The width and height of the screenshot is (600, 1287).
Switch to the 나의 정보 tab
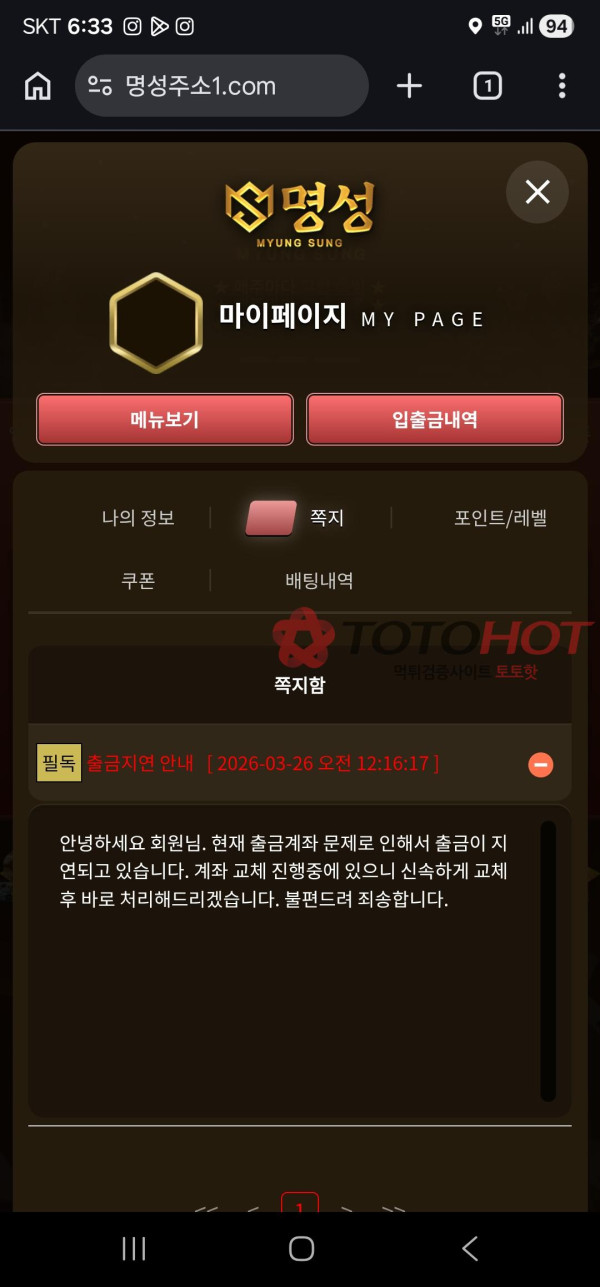(138, 518)
